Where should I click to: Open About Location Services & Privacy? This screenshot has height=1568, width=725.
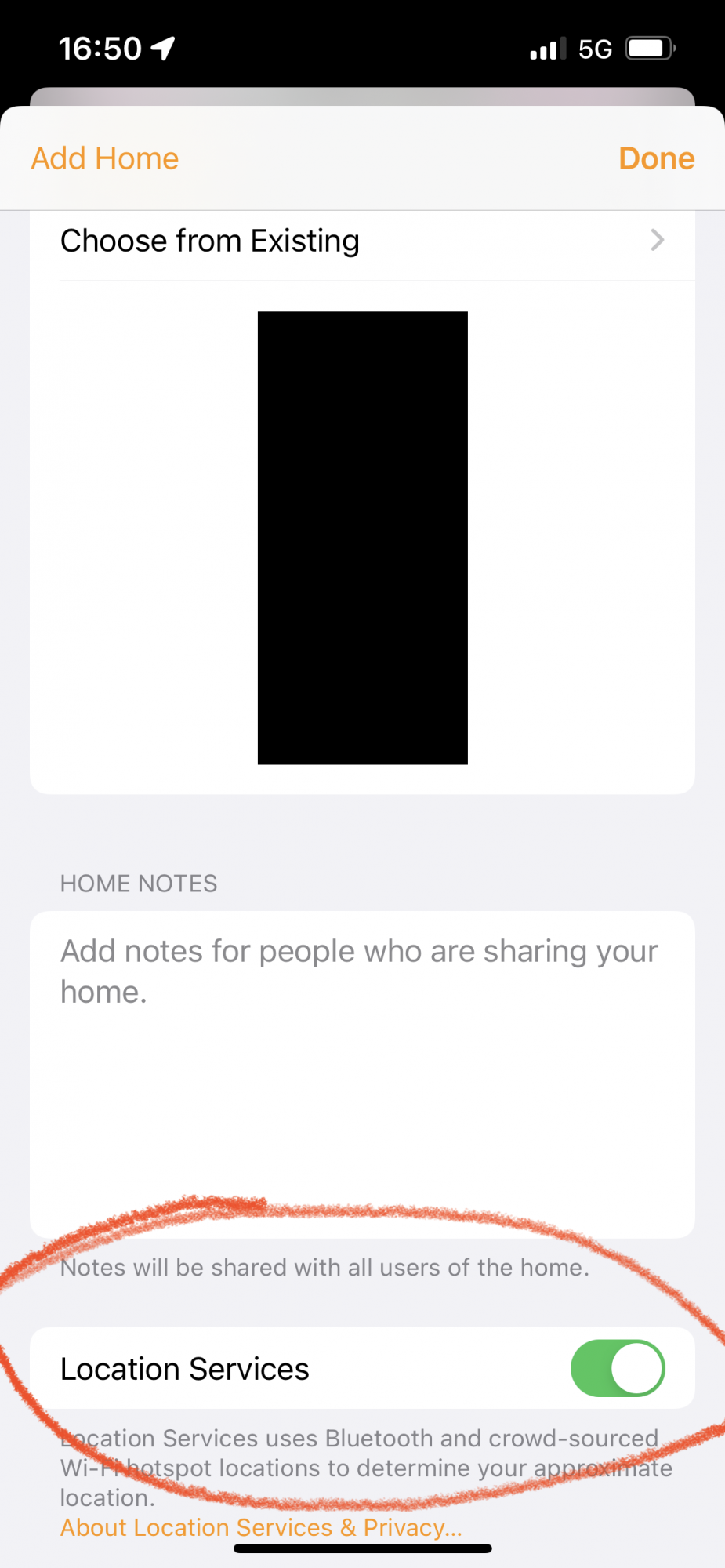point(260,1527)
